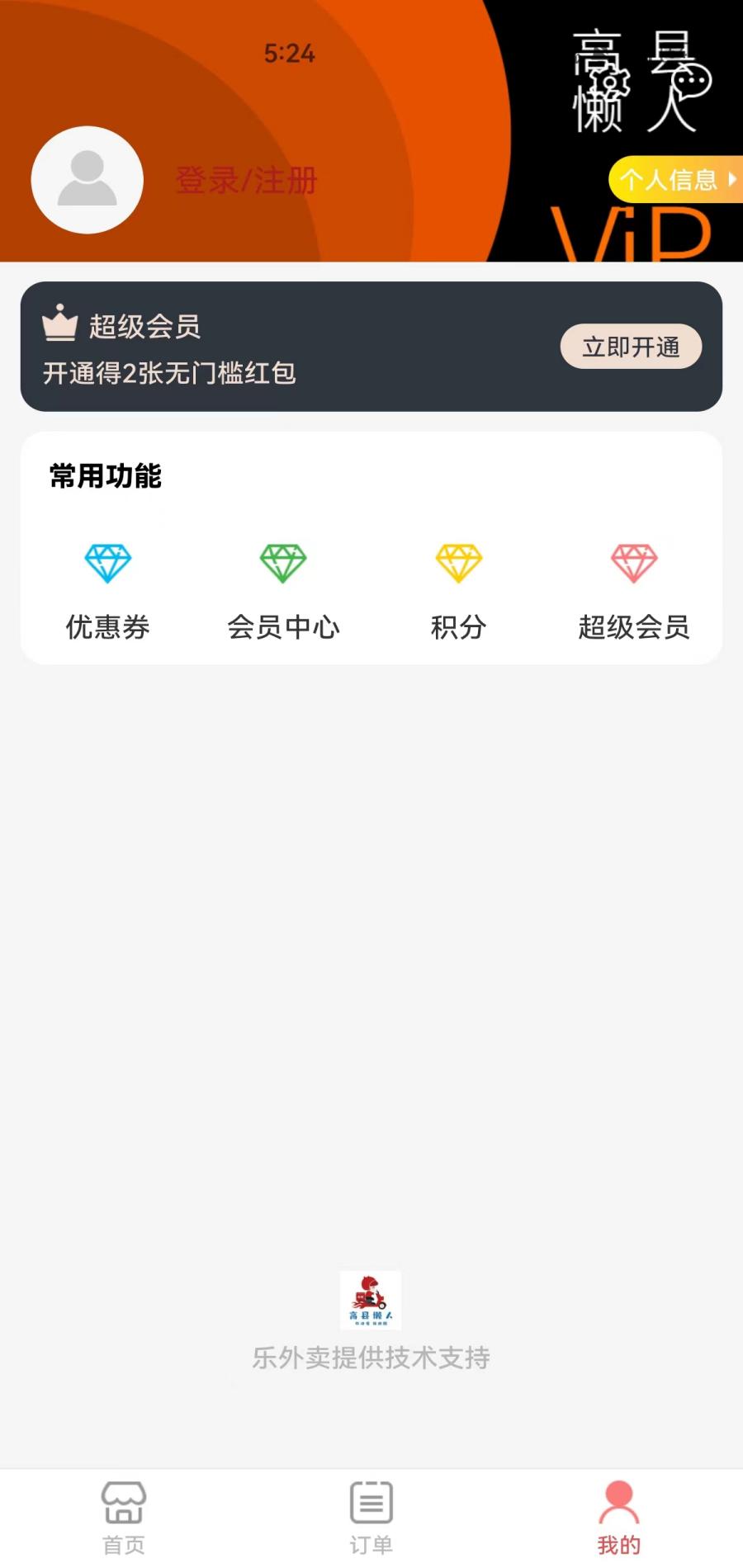Select the blue 优惠券 diamond icon
The width and height of the screenshot is (743, 1568).
coord(107,564)
